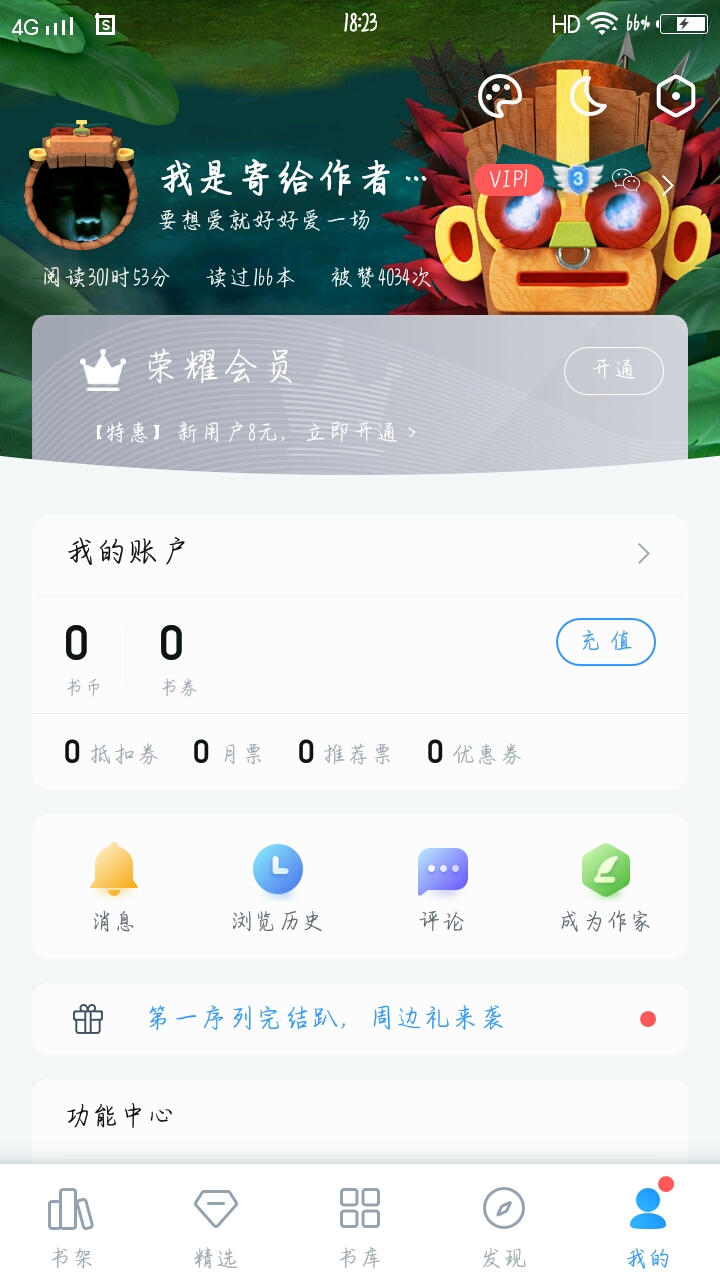Tap 开通 to activate 荣耀会员
720x1280 pixels.
[x=614, y=371]
